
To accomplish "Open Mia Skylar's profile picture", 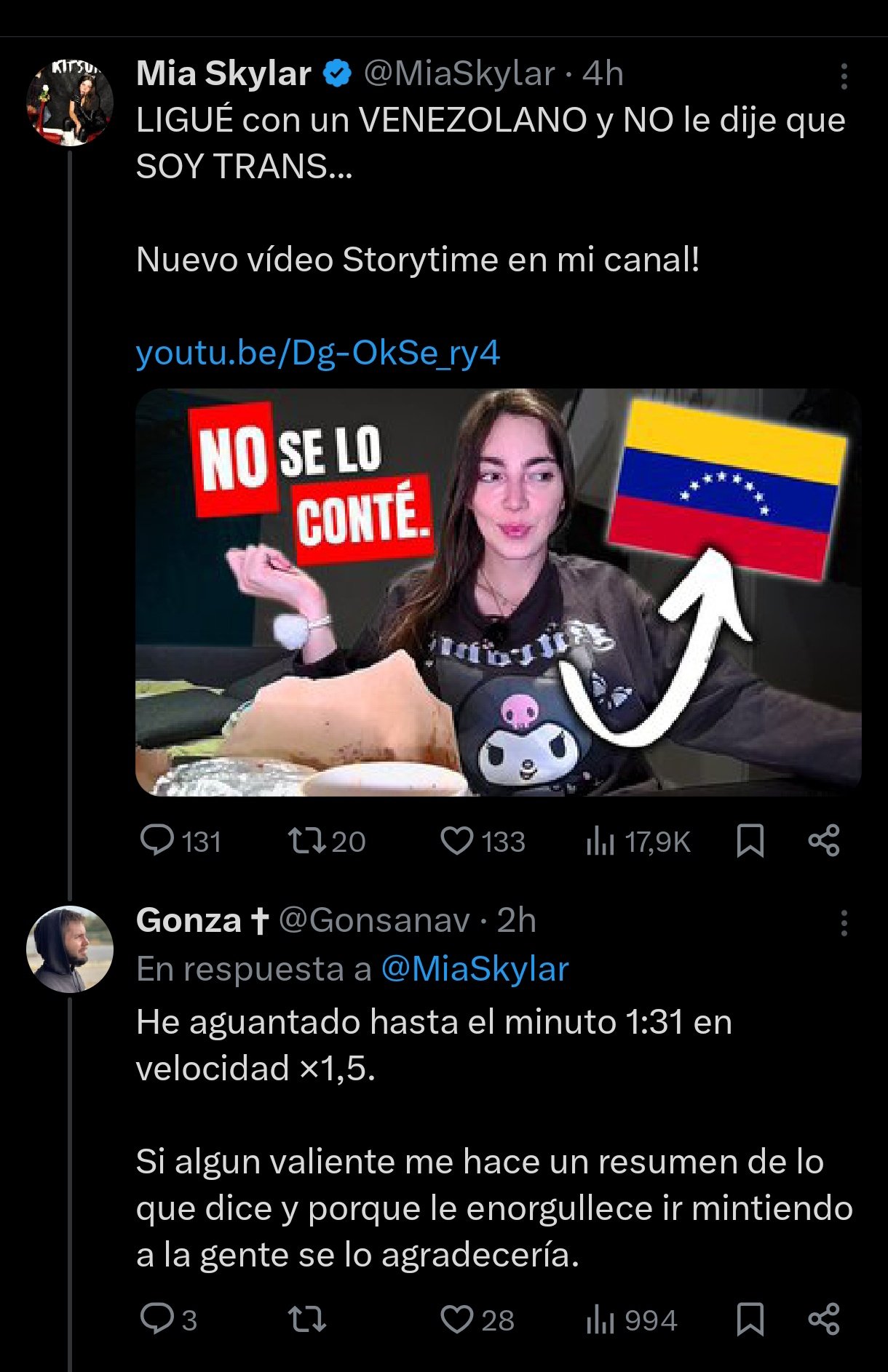I will pos(70,102).
